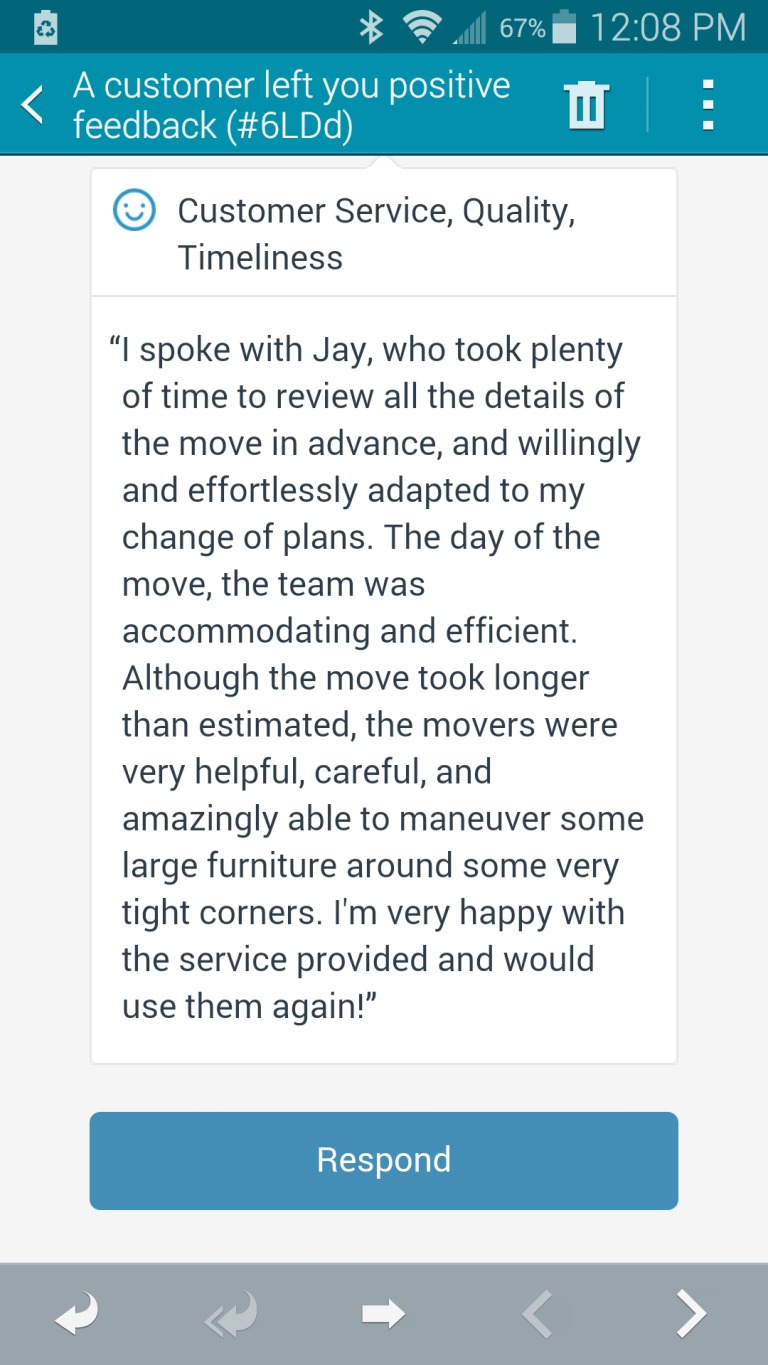
Task: Go to the next email
Action: (x=691, y=1314)
